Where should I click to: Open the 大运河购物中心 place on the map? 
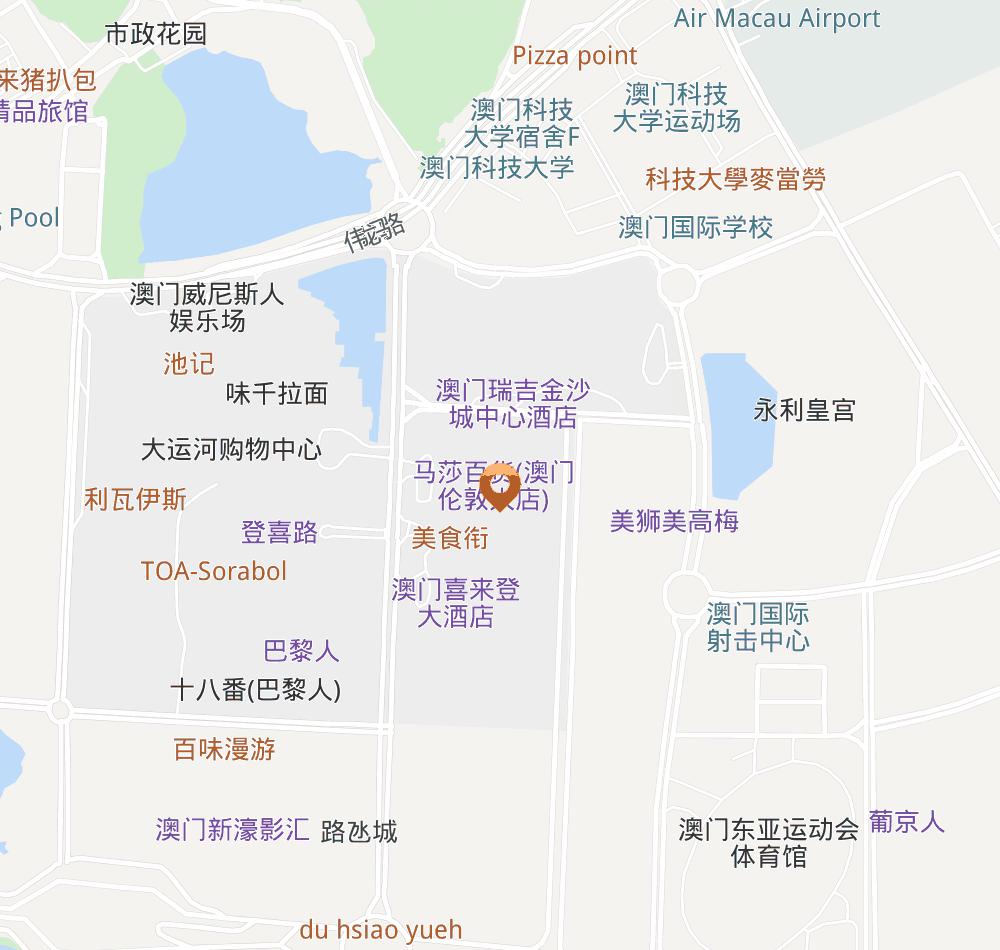click(x=231, y=449)
